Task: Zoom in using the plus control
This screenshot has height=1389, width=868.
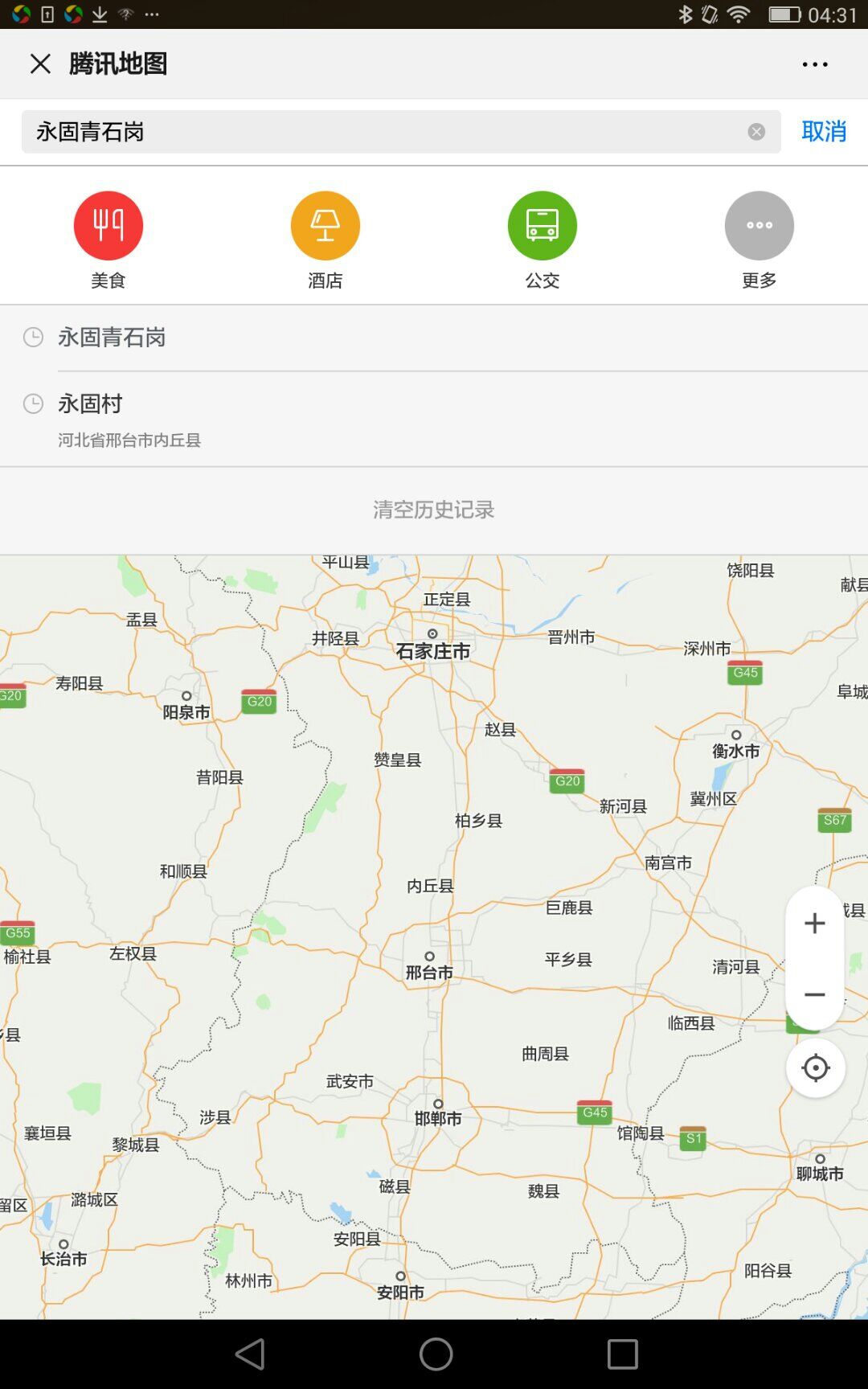Action: point(814,923)
